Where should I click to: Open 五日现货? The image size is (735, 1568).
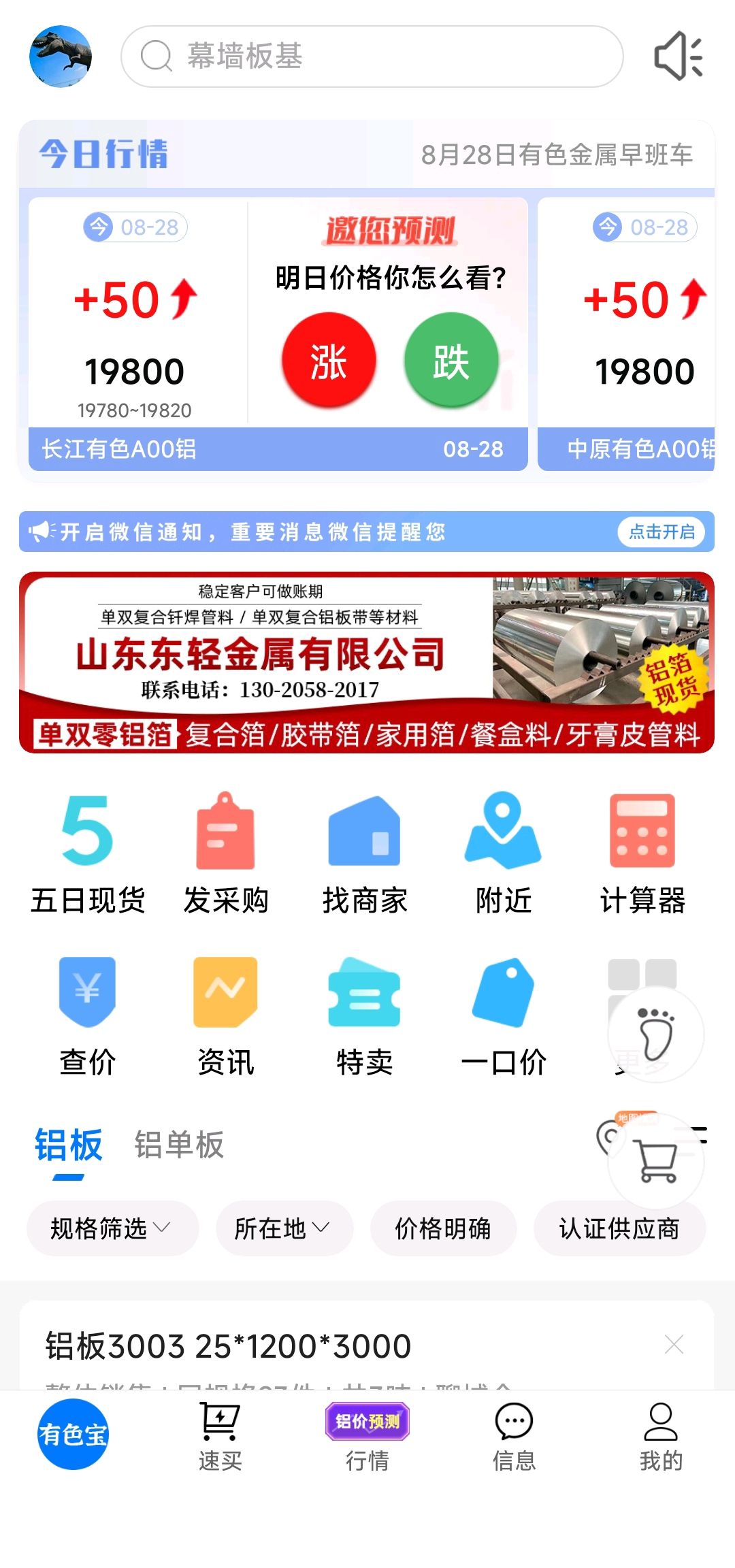pyautogui.click(x=88, y=855)
